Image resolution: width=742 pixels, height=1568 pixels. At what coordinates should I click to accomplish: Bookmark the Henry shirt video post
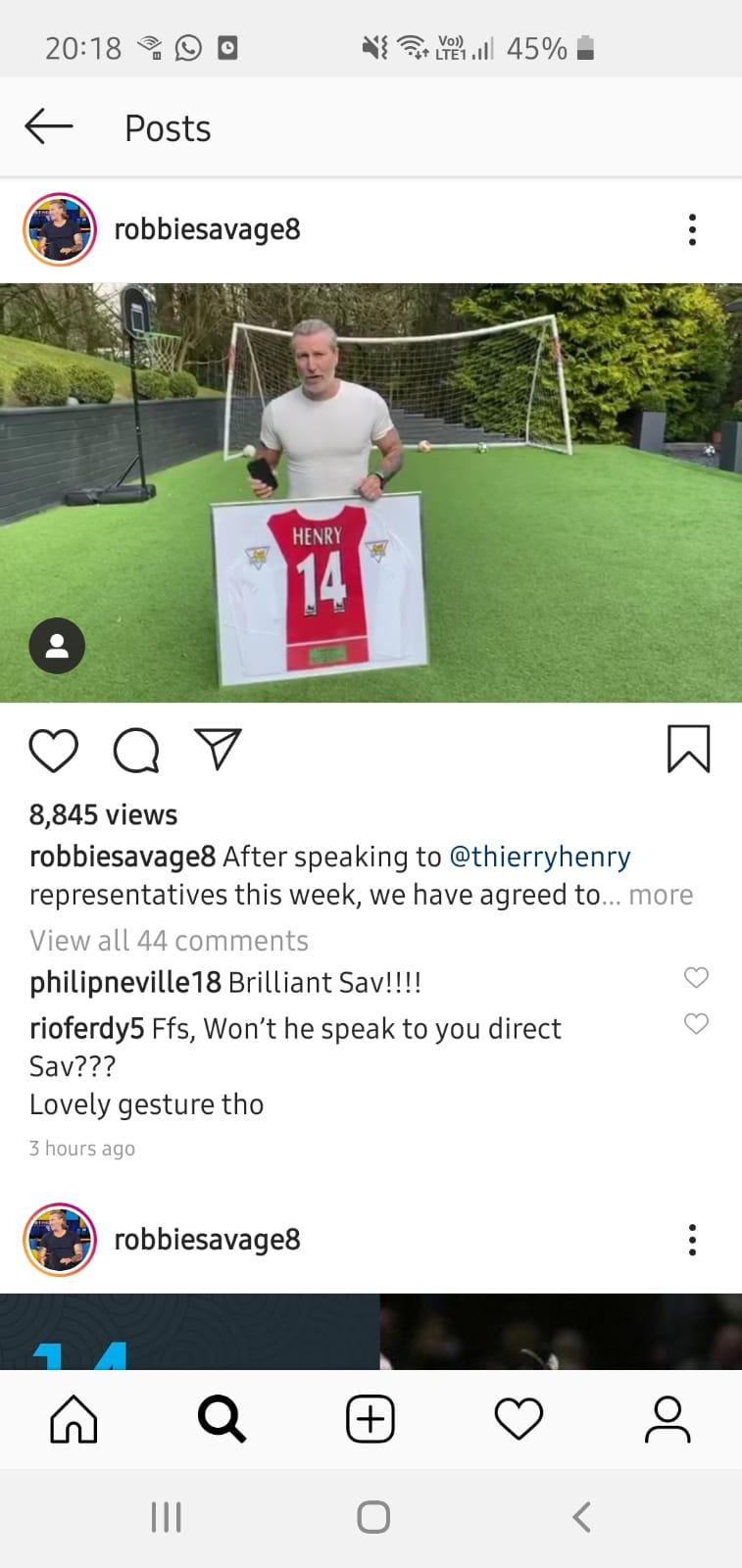[x=688, y=750]
